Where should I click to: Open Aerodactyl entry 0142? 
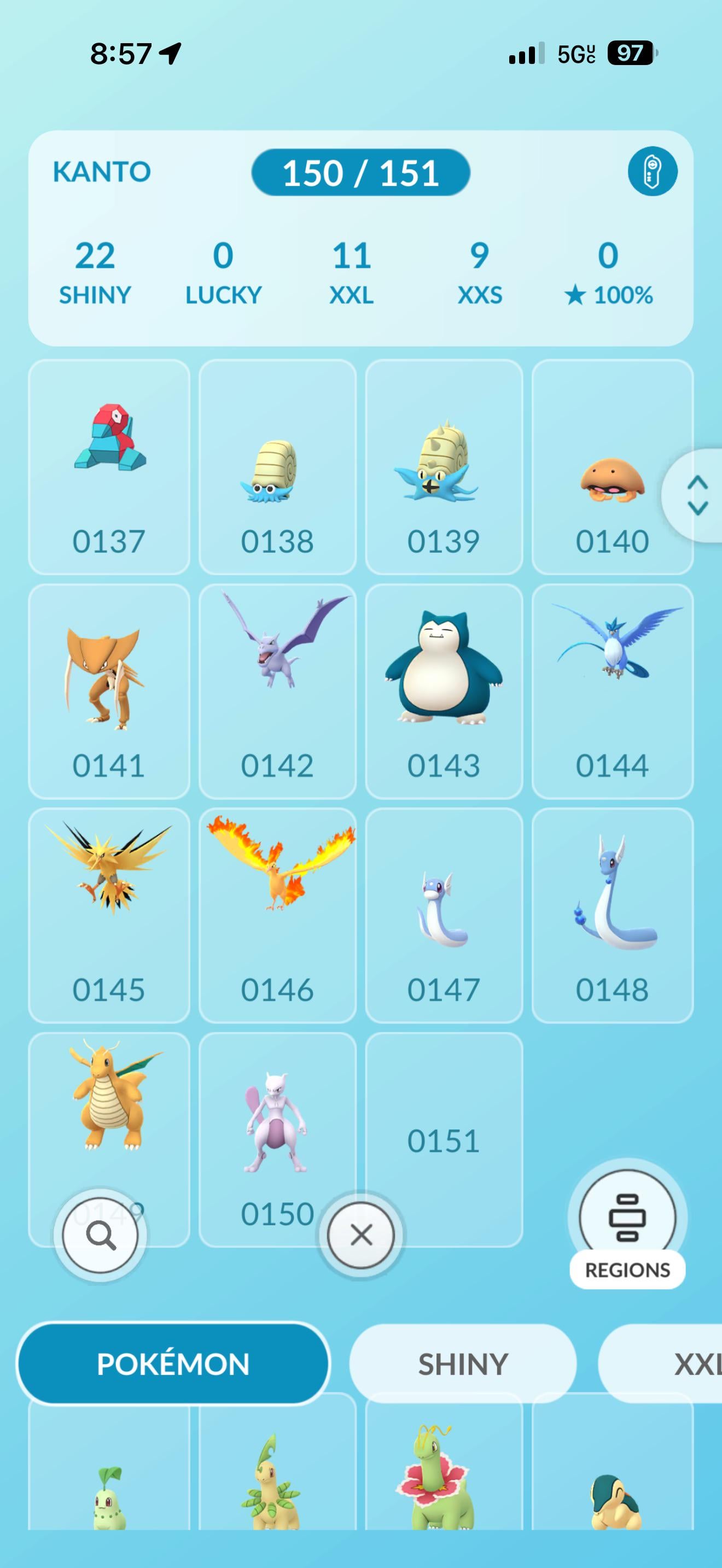coord(277,691)
